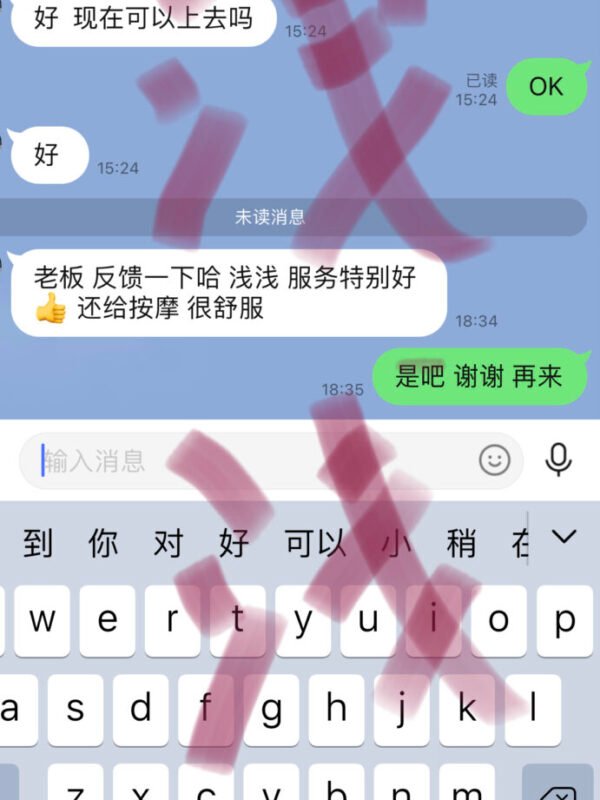Screen dimensions: 600x800
Task: Choose the suggested word 可以
Action: pyautogui.click(x=315, y=544)
